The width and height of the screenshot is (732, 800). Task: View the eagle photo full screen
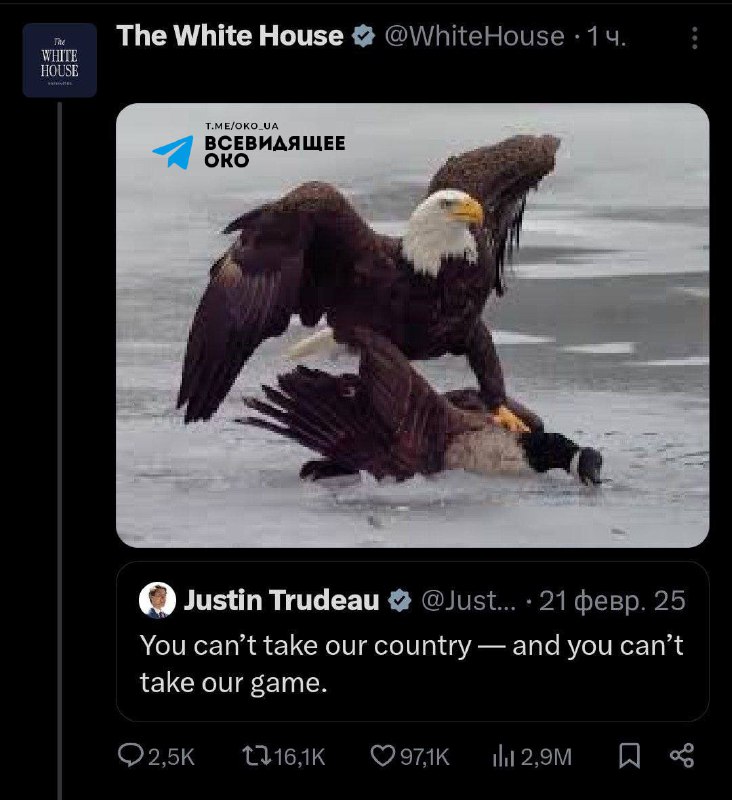[412, 325]
